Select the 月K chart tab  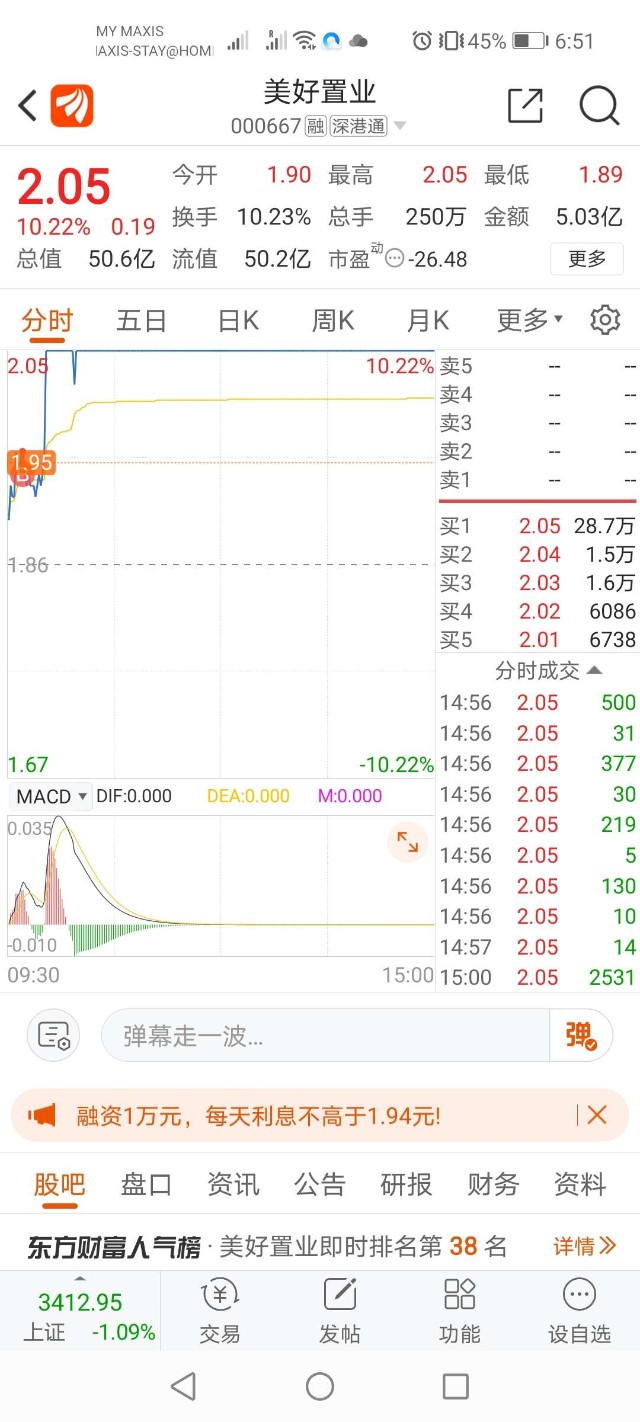(x=428, y=321)
